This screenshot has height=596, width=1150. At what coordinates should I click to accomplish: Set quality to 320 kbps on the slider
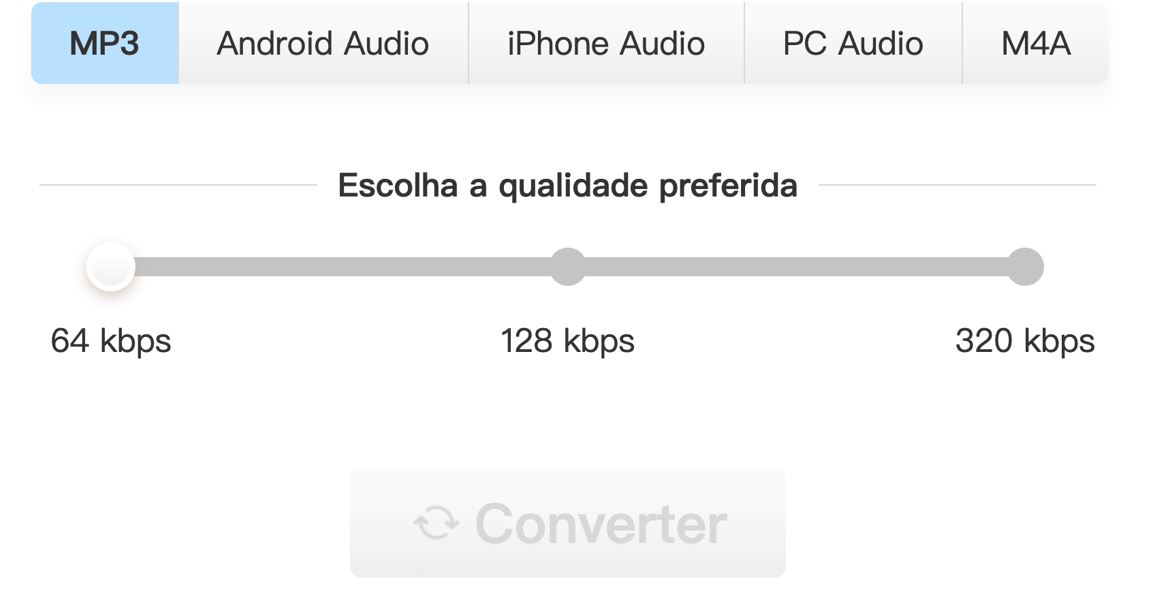tap(1025, 267)
